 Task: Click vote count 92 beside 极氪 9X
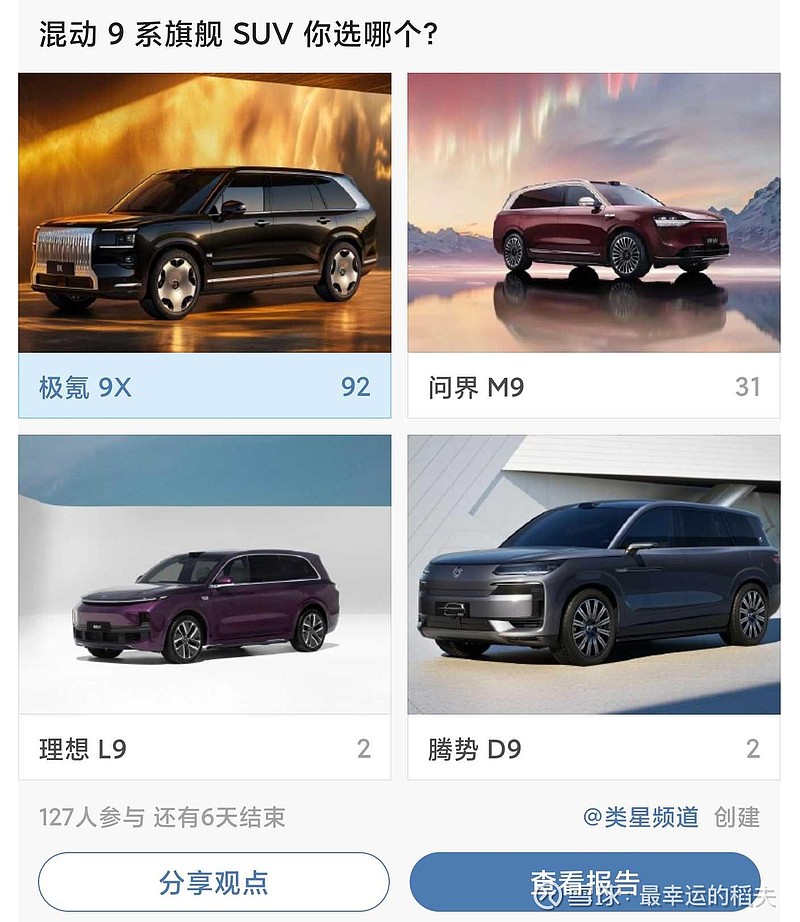[x=355, y=388]
